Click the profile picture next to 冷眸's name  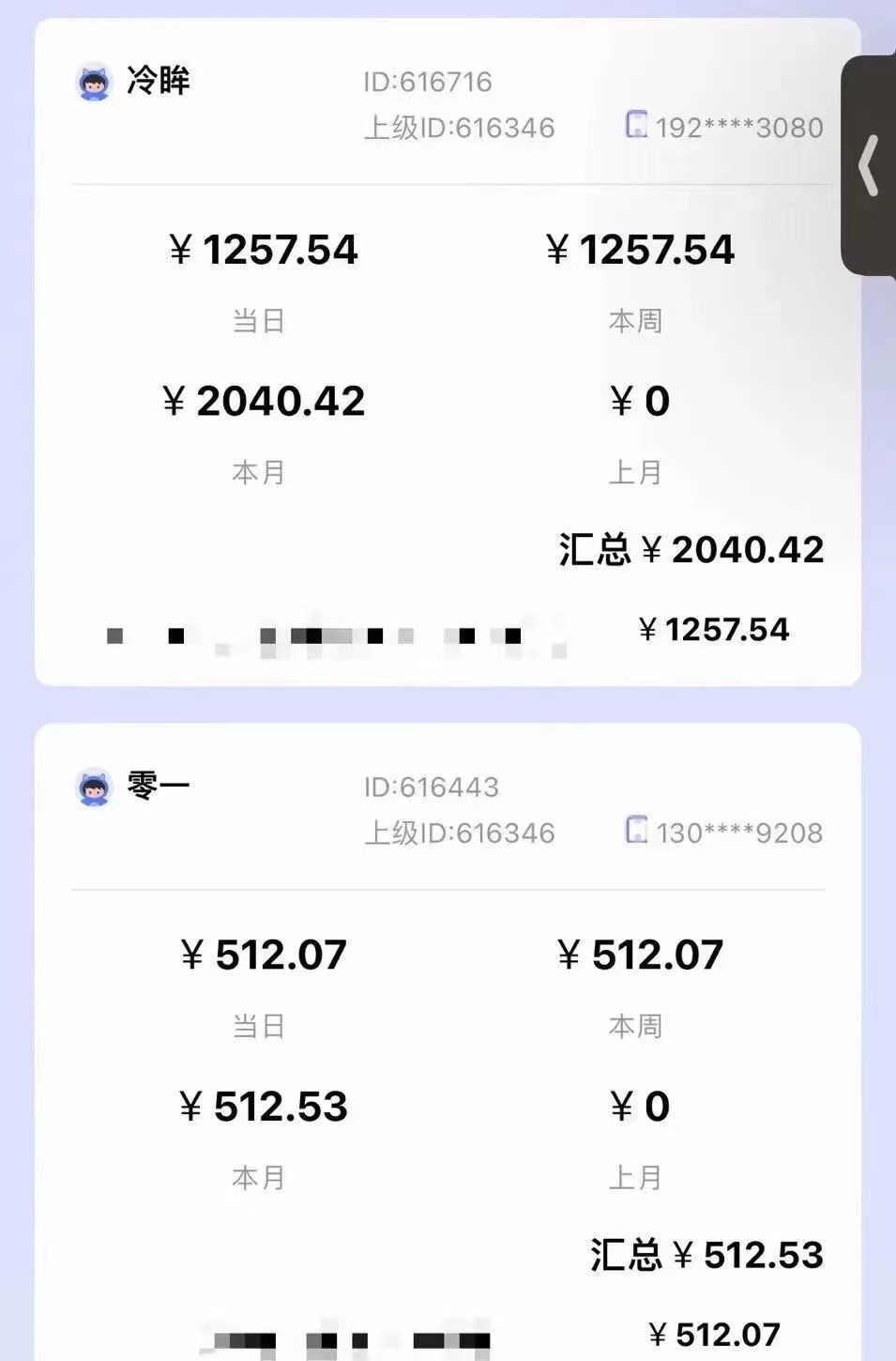[91, 83]
